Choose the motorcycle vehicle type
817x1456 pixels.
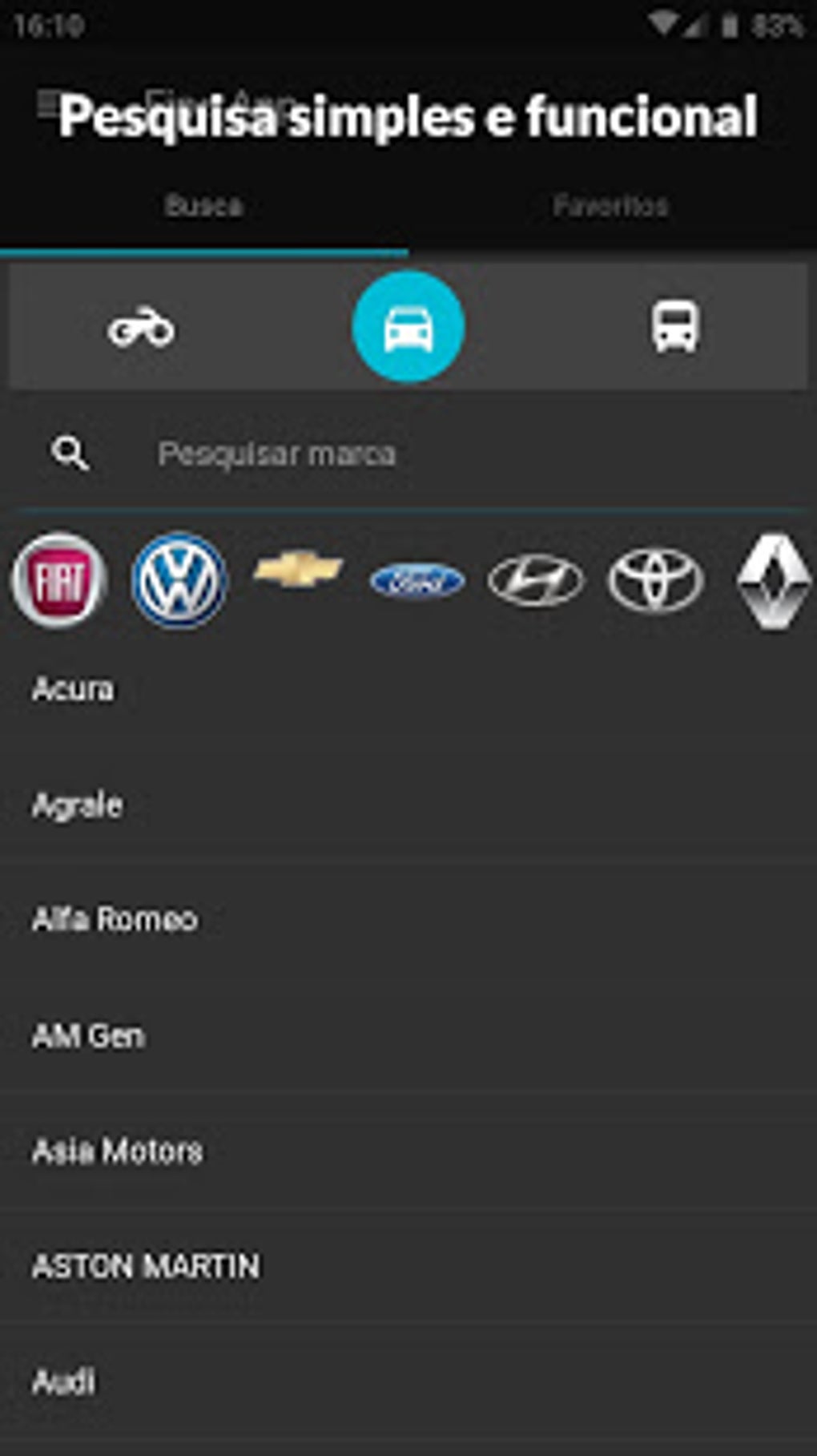(141, 328)
